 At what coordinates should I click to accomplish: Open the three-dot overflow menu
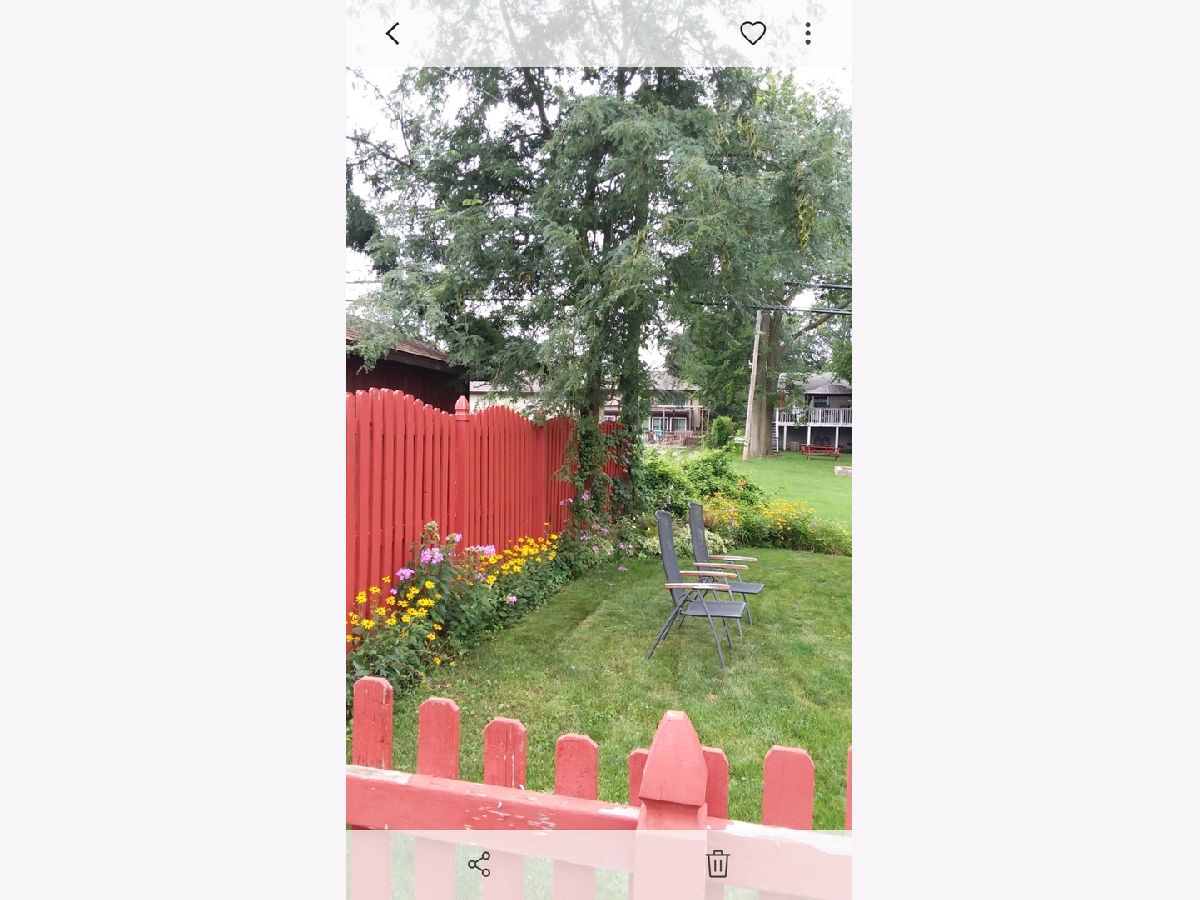tap(808, 34)
